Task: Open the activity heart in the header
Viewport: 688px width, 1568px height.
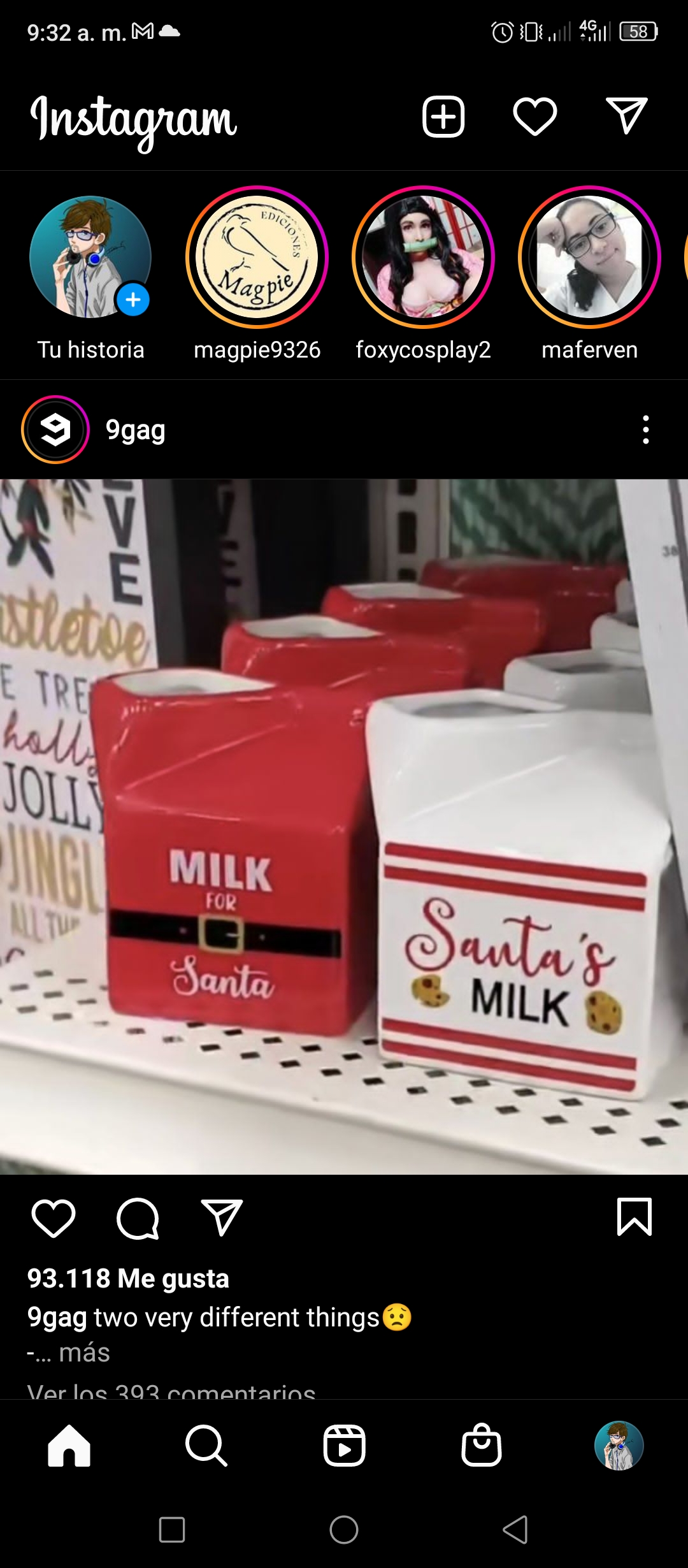Action: 535,117
